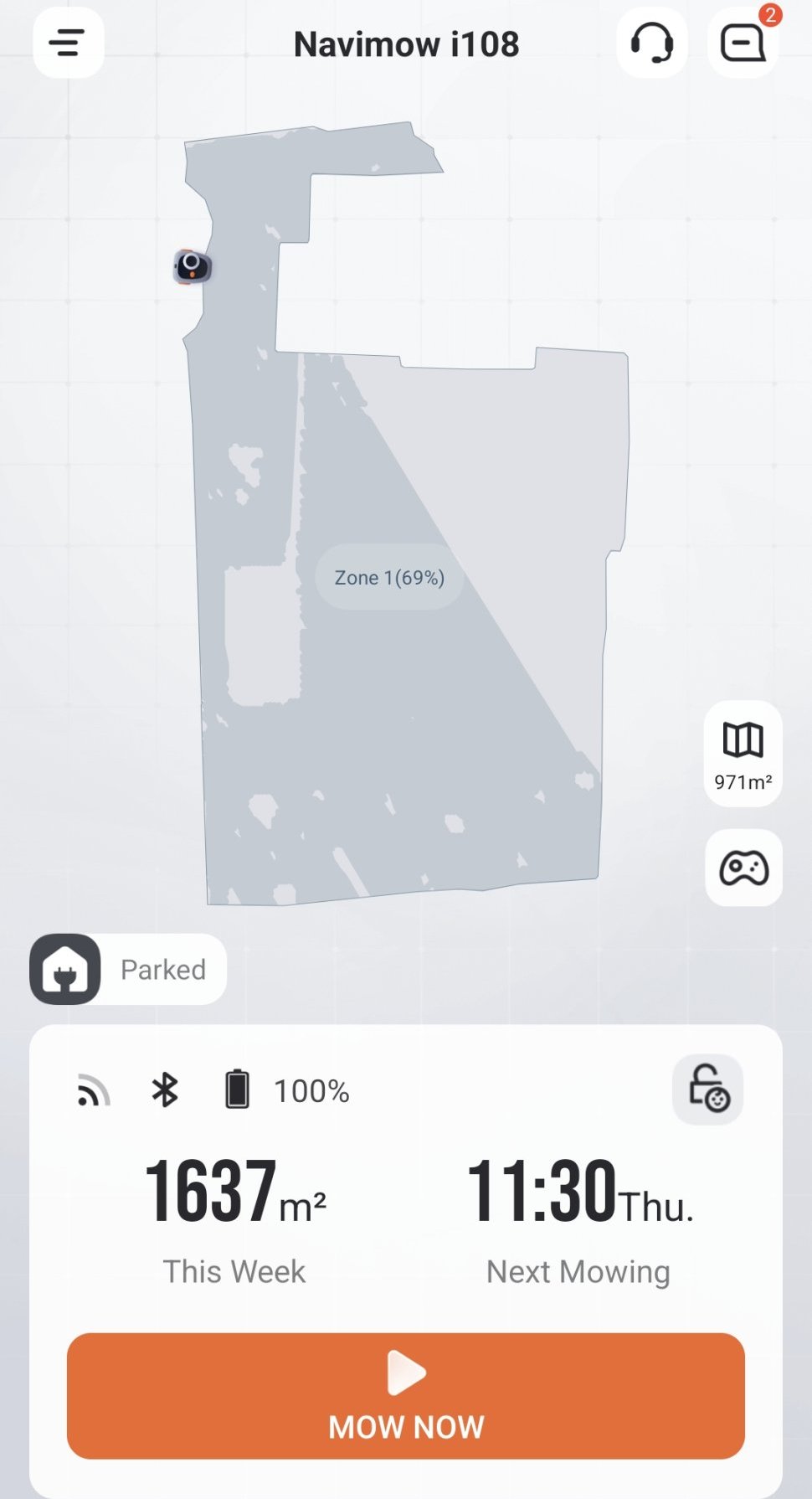Contact support via the headset icon
Screen dimensions: 812x1499
(x=652, y=43)
